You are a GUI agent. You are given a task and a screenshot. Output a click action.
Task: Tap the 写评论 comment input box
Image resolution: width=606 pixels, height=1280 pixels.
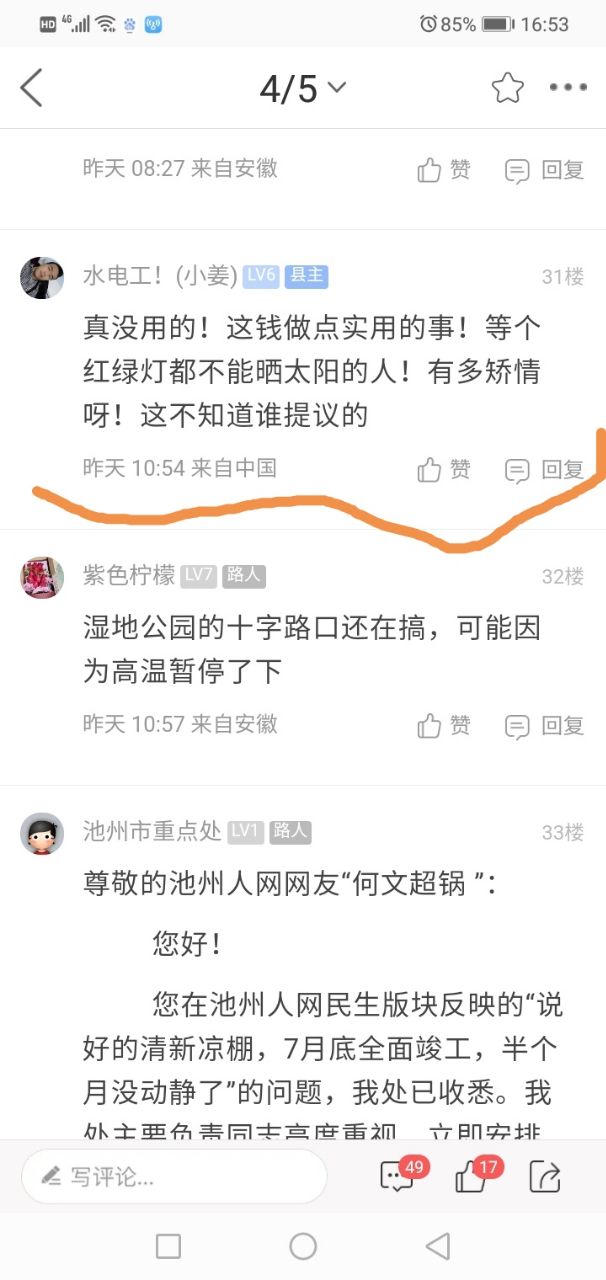point(174,1177)
